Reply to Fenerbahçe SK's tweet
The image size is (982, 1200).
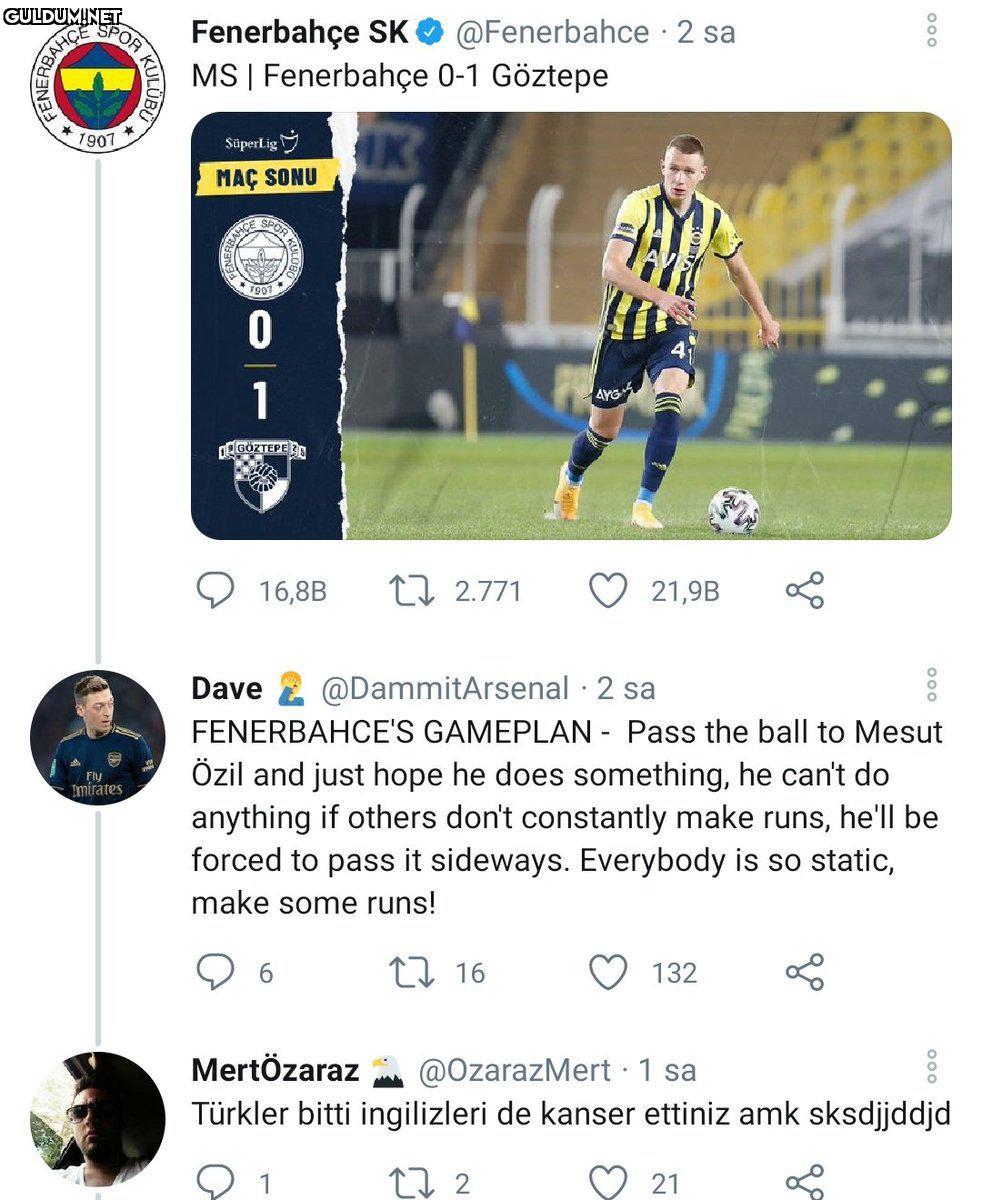tap(213, 591)
